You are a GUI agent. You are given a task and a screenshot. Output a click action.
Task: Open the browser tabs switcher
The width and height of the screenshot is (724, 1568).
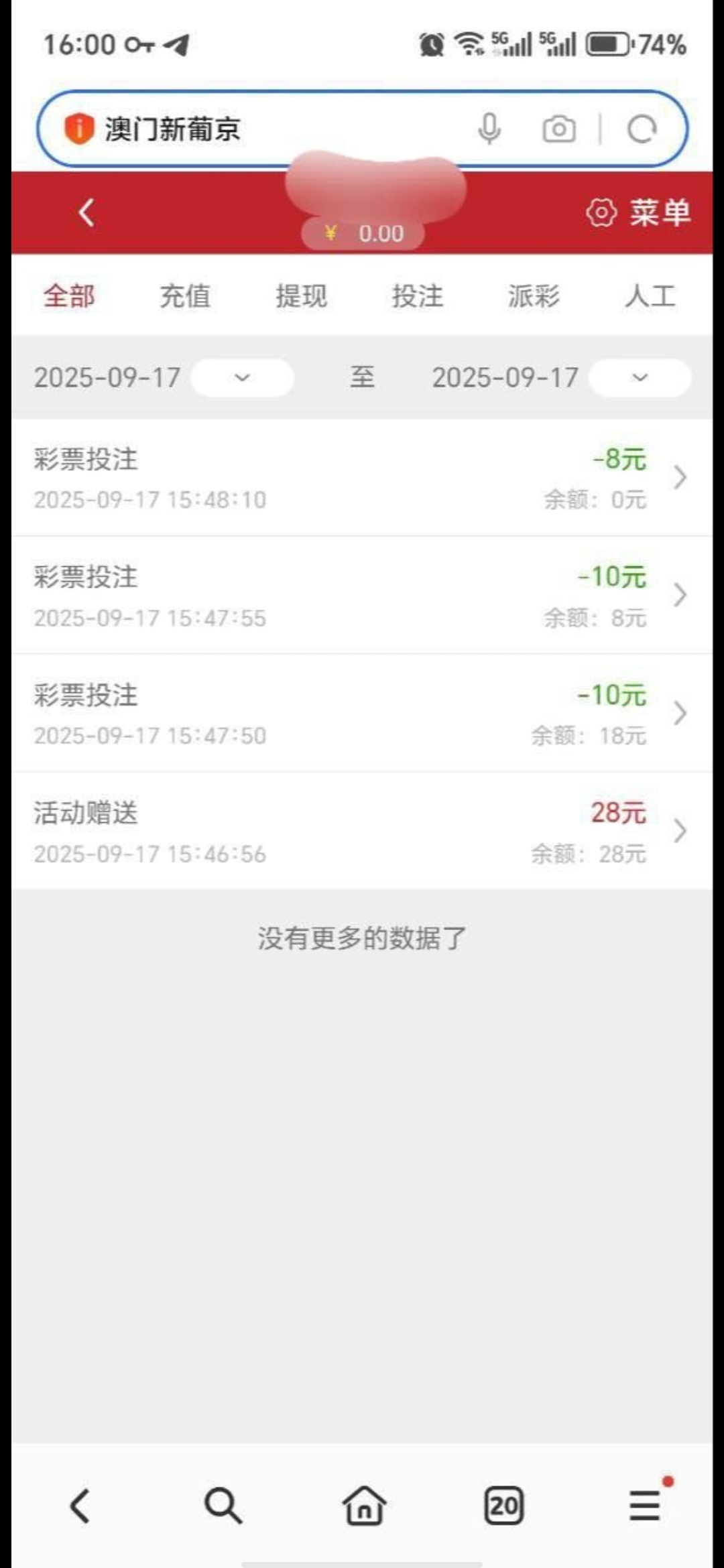coord(503,1506)
